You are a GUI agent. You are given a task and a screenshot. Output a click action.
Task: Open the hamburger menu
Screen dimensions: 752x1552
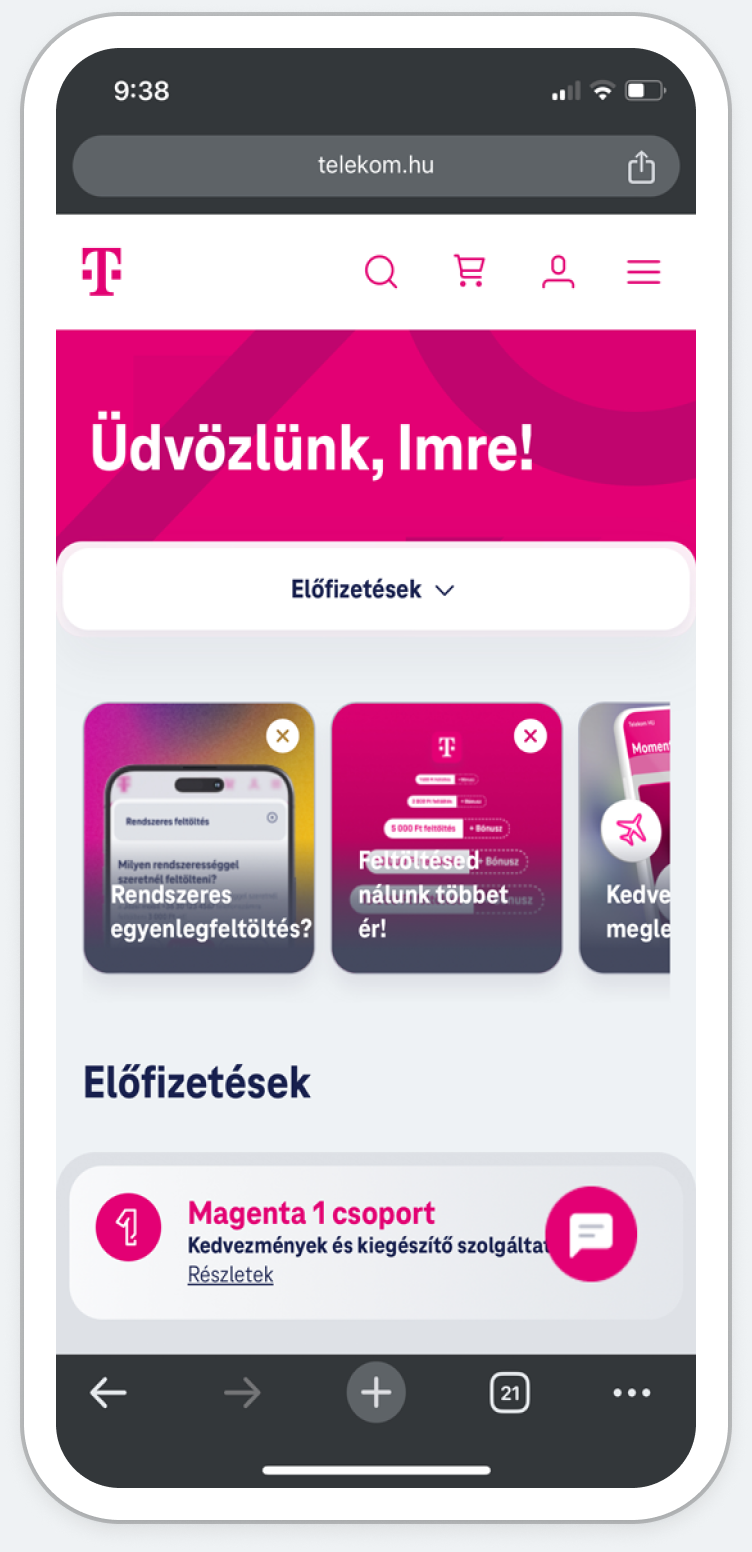point(644,272)
